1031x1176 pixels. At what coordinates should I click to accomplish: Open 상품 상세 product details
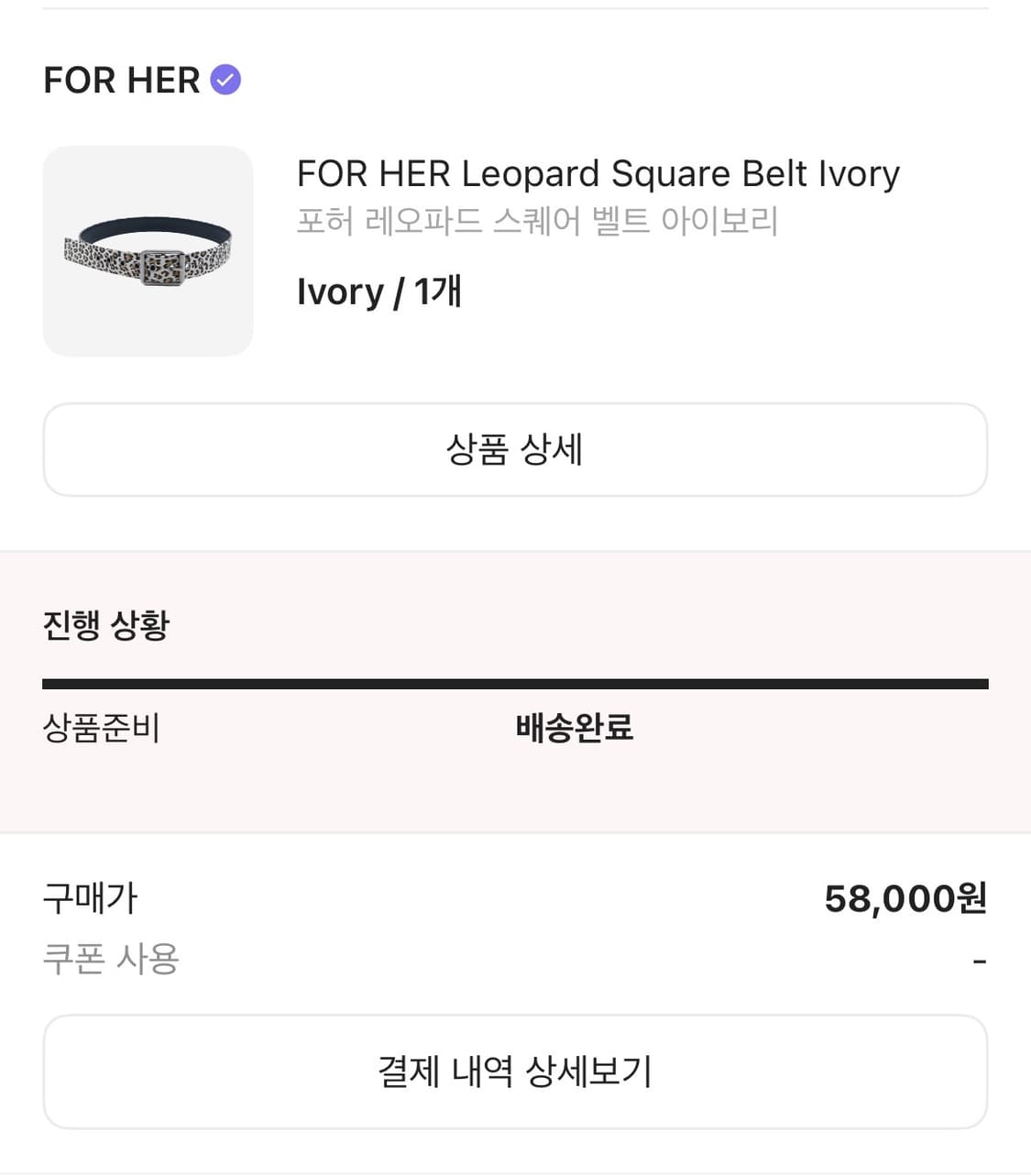click(x=515, y=449)
